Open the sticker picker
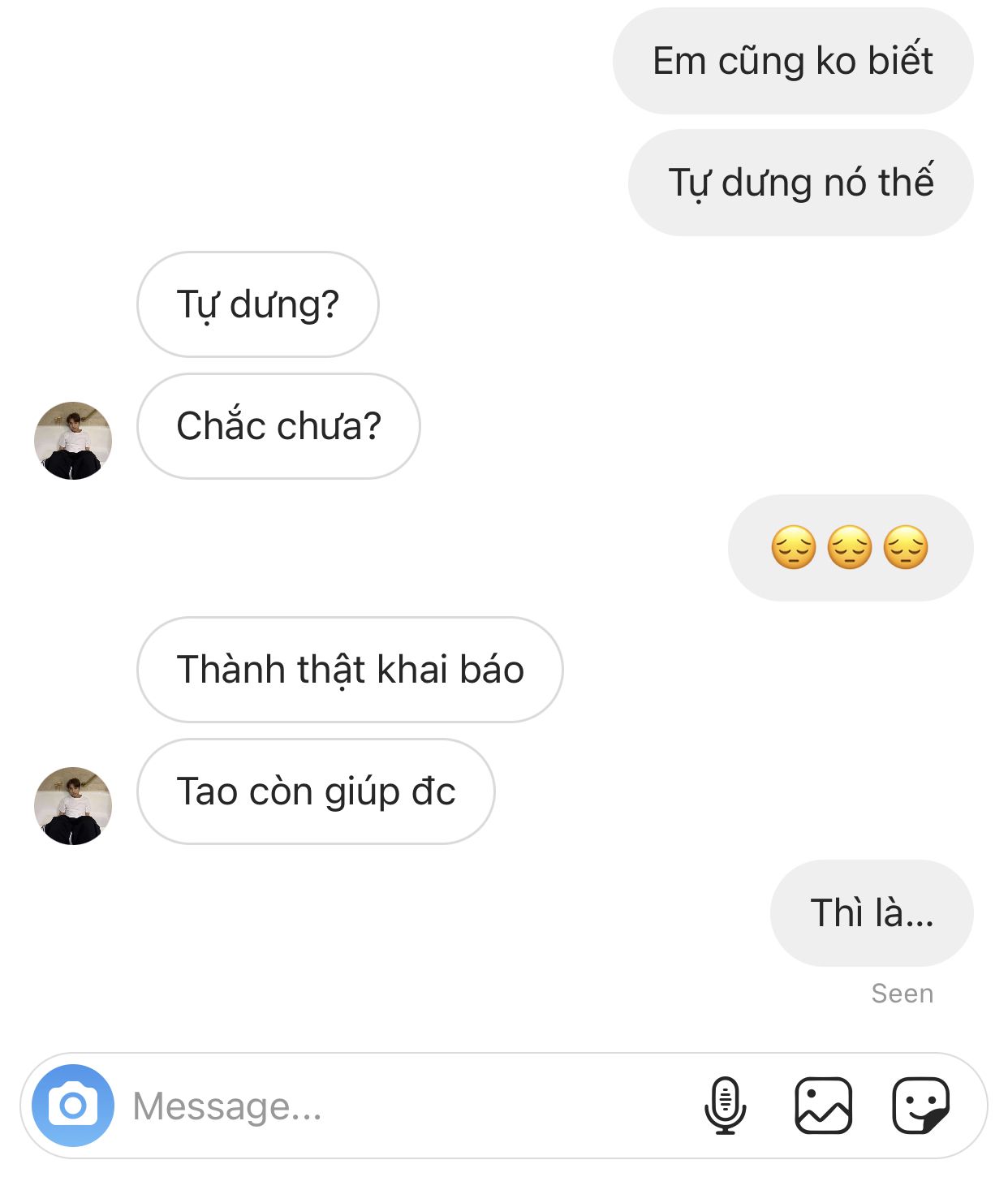1008x1203 pixels. pyautogui.click(x=920, y=1106)
